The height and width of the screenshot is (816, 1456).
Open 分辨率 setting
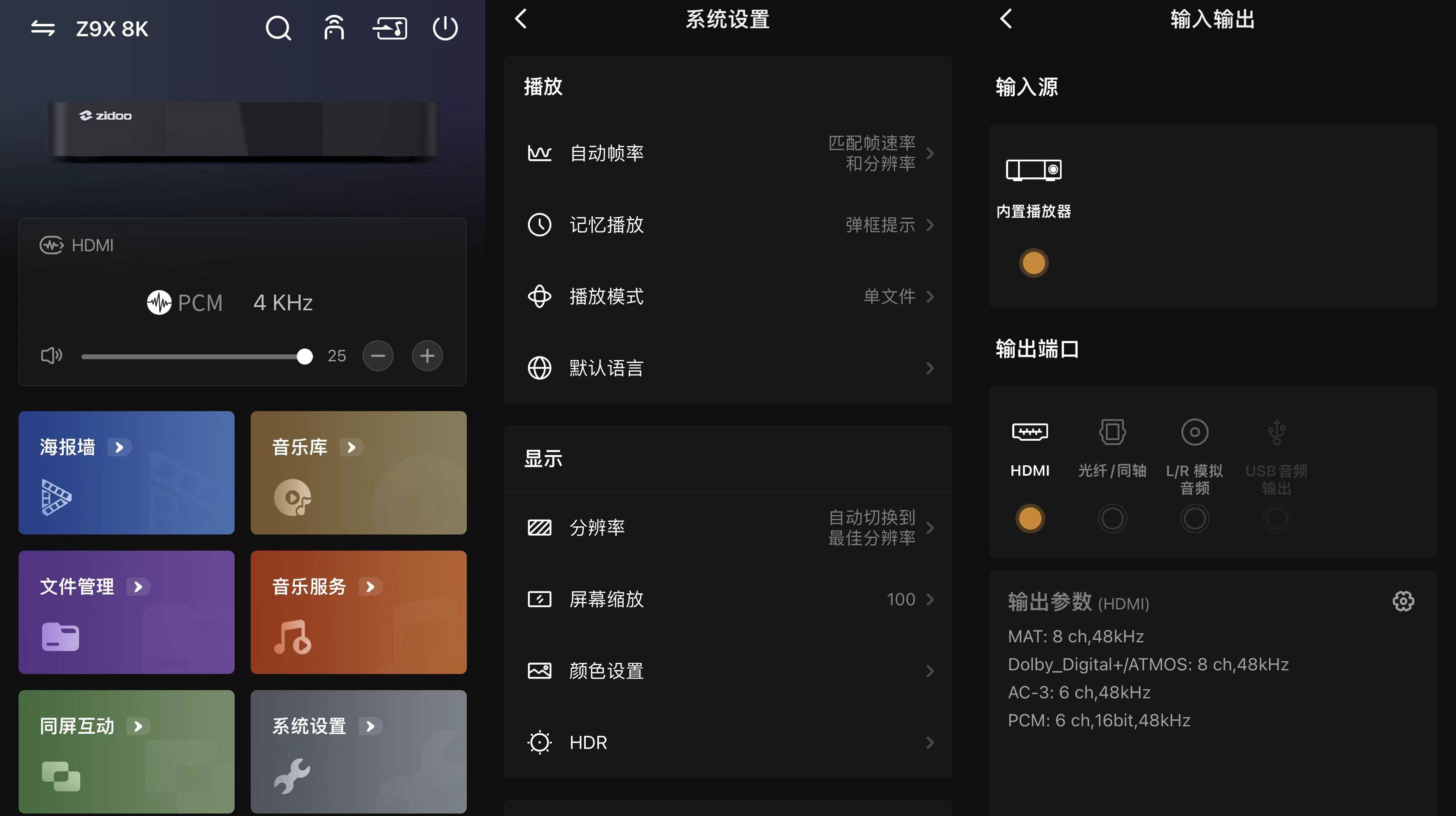(x=727, y=527)
